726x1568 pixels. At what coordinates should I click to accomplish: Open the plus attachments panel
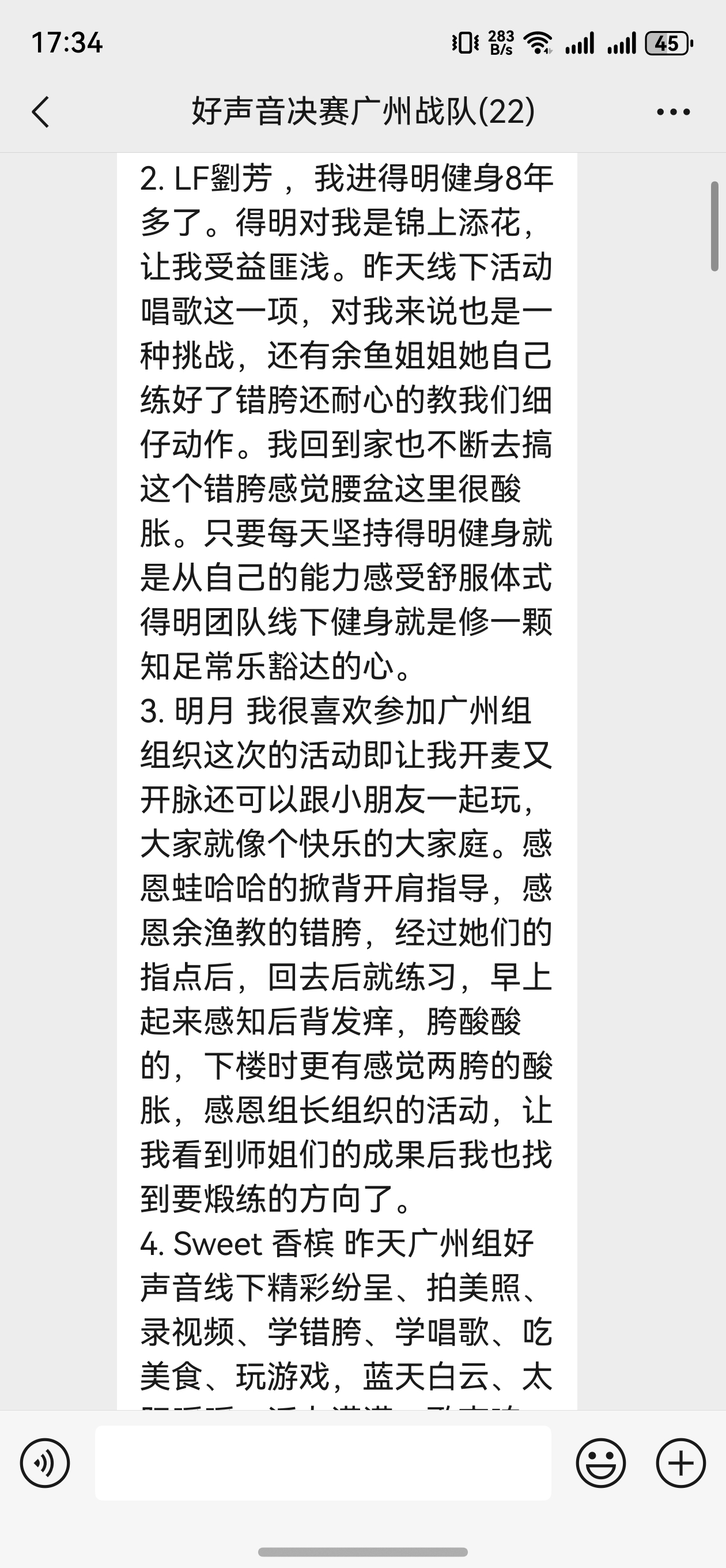pos(680,1463)
